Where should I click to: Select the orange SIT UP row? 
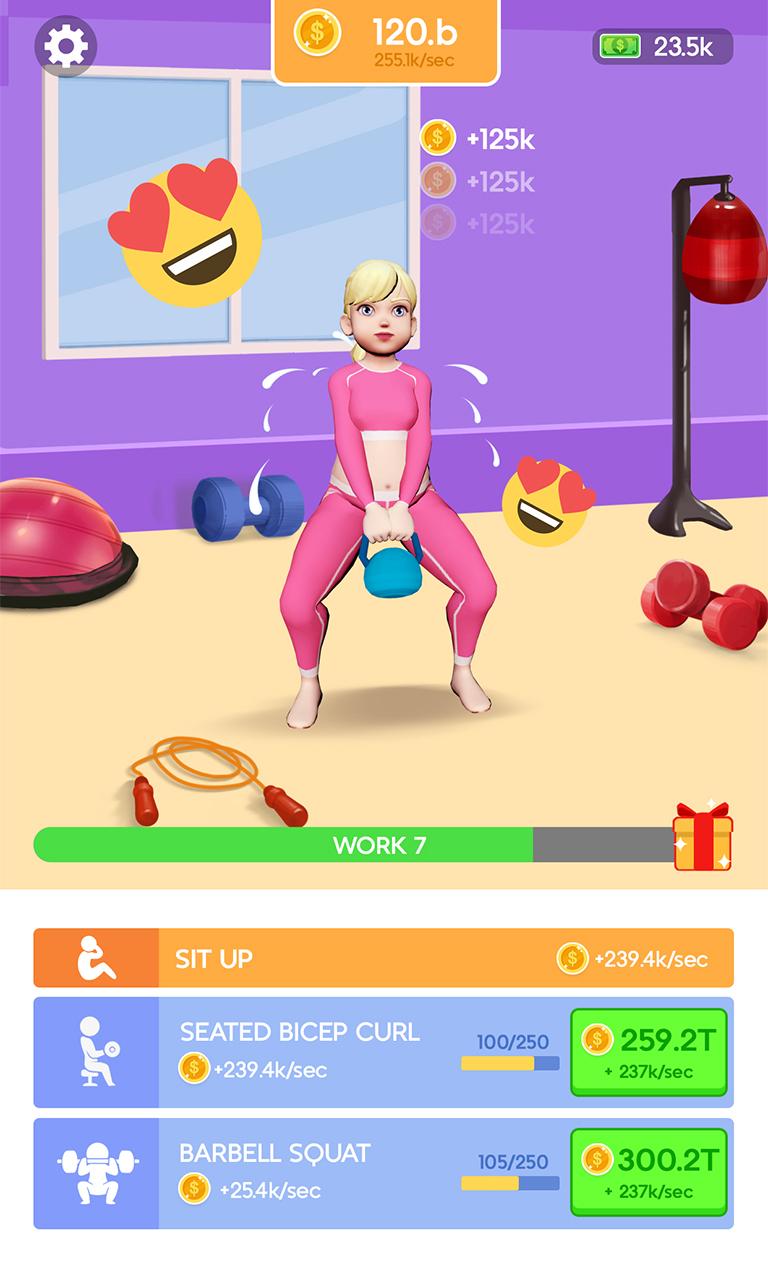tap(380, 957)
